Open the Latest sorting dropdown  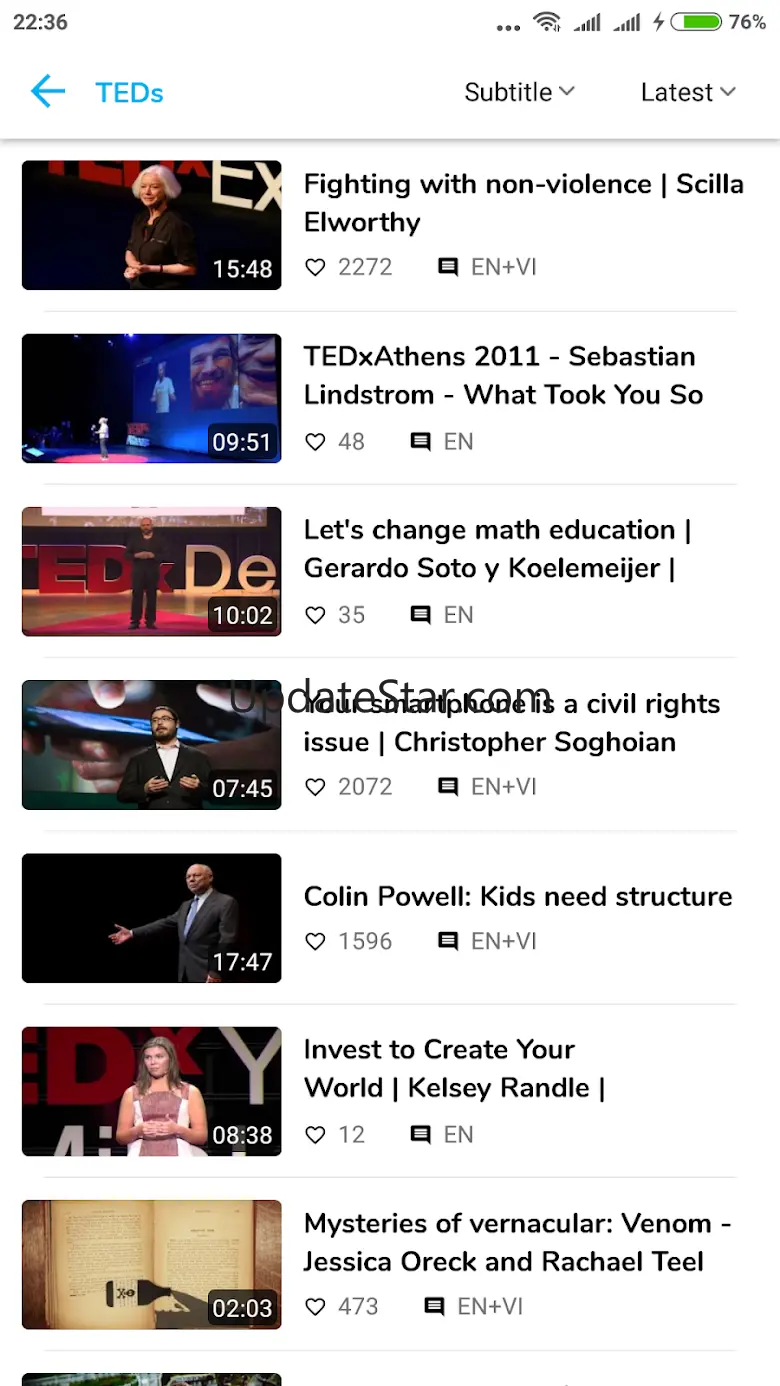coord(688,92)
